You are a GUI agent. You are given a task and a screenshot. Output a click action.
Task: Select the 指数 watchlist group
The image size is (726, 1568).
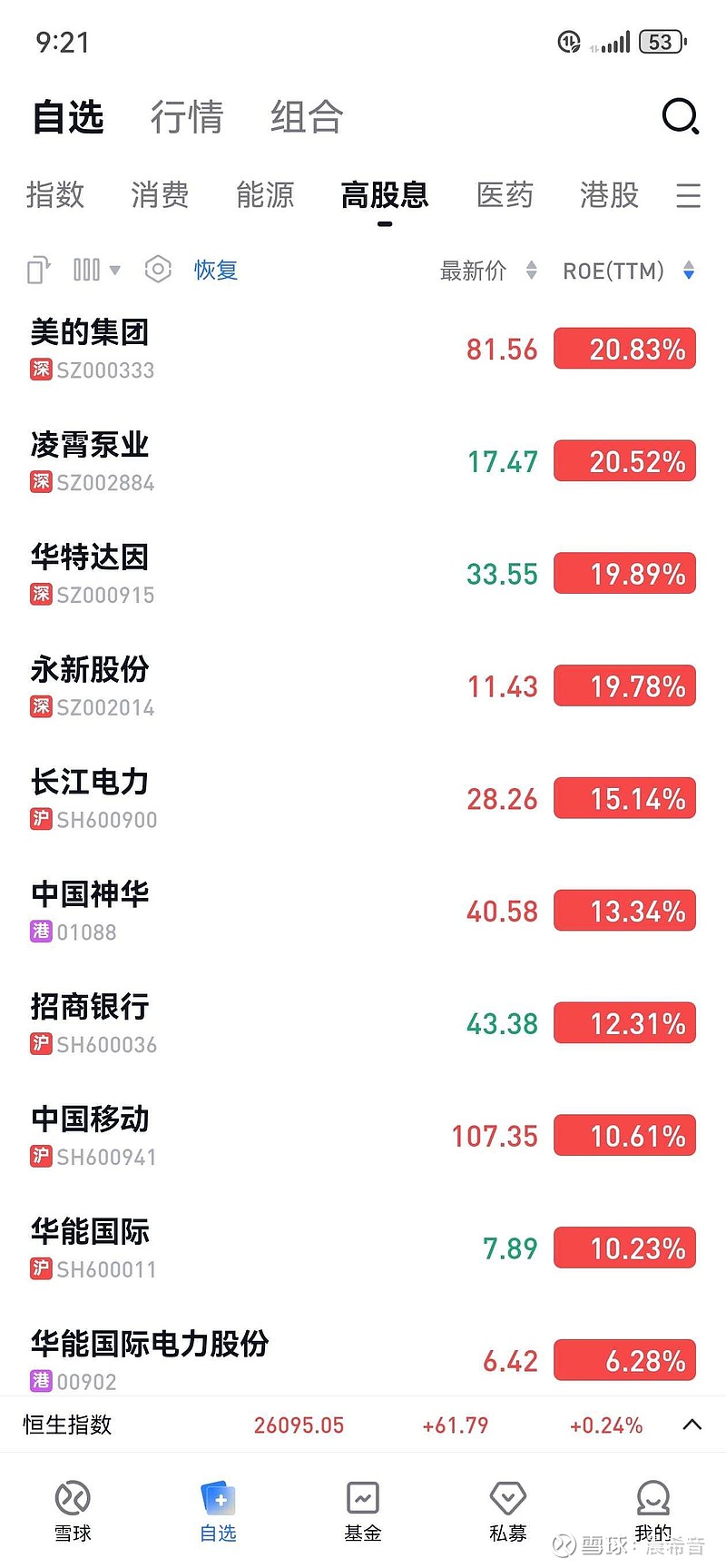(55, 195)
